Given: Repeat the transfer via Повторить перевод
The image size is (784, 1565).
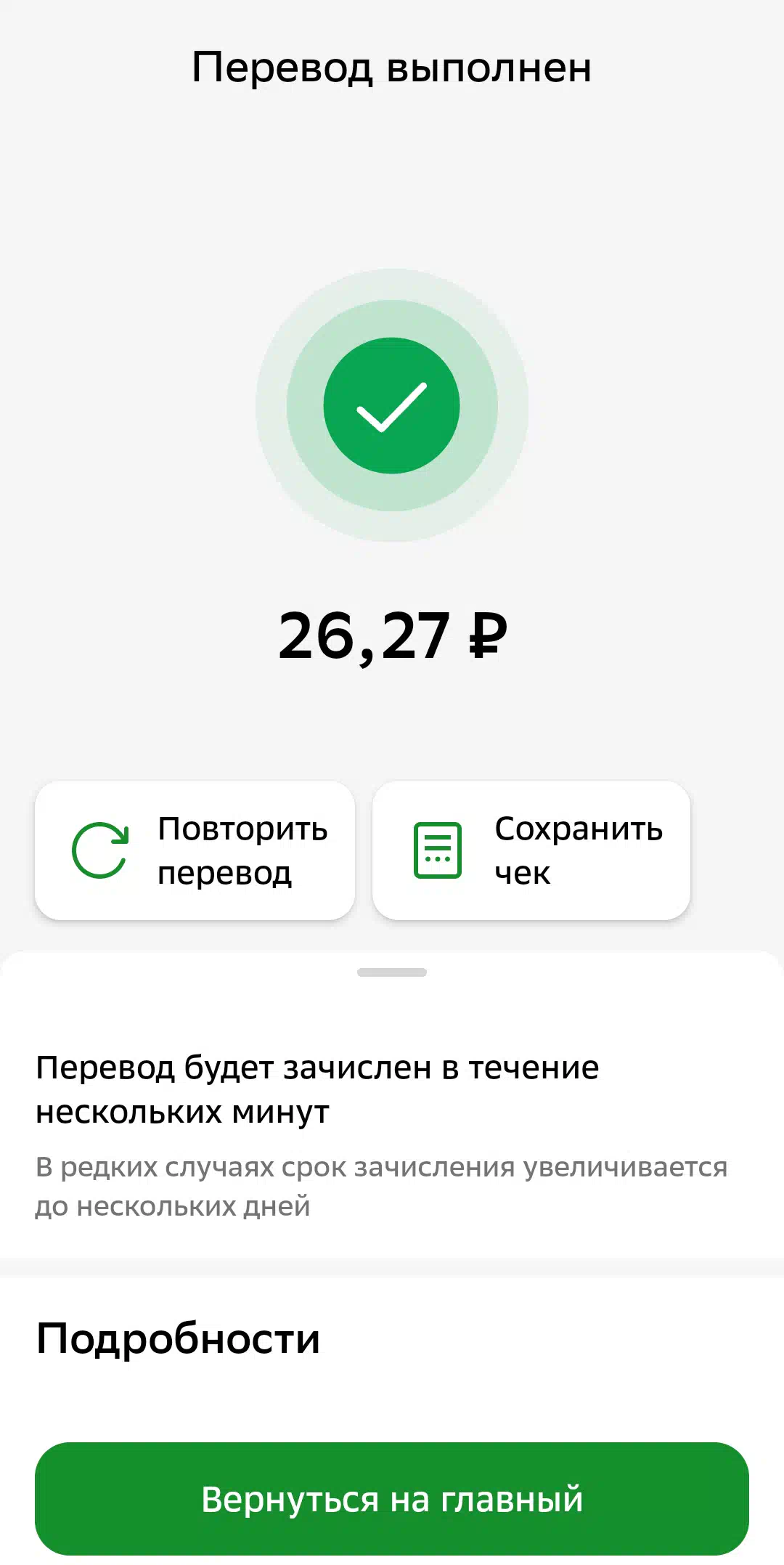Looking at the screenshot, I should click(x=195, y=850).
